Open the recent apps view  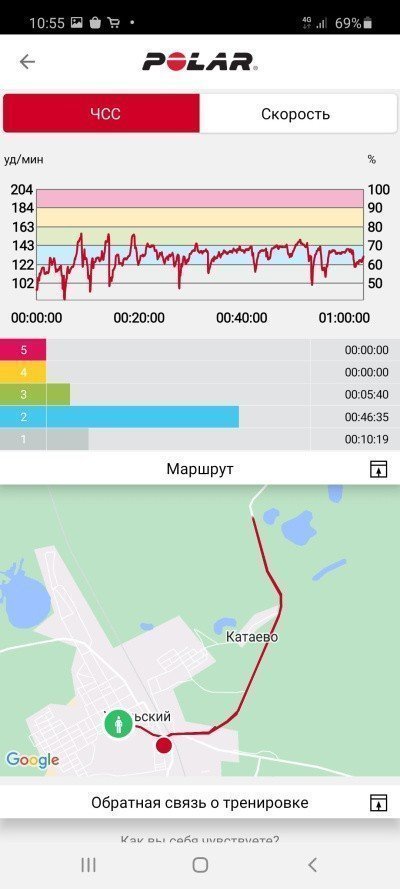88,865
